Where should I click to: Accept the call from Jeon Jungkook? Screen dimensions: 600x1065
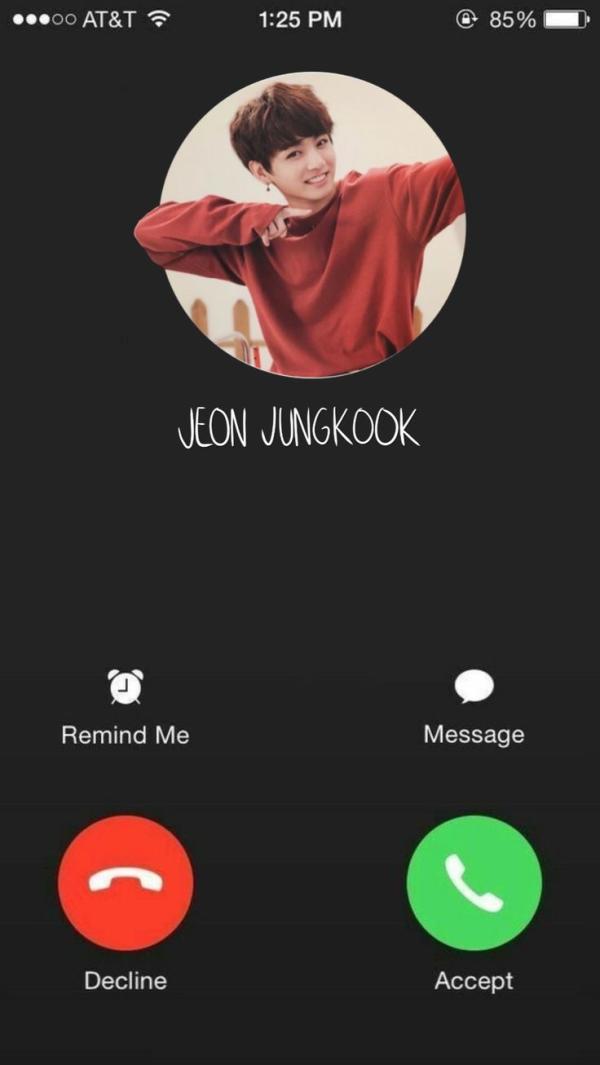(474, 882)
